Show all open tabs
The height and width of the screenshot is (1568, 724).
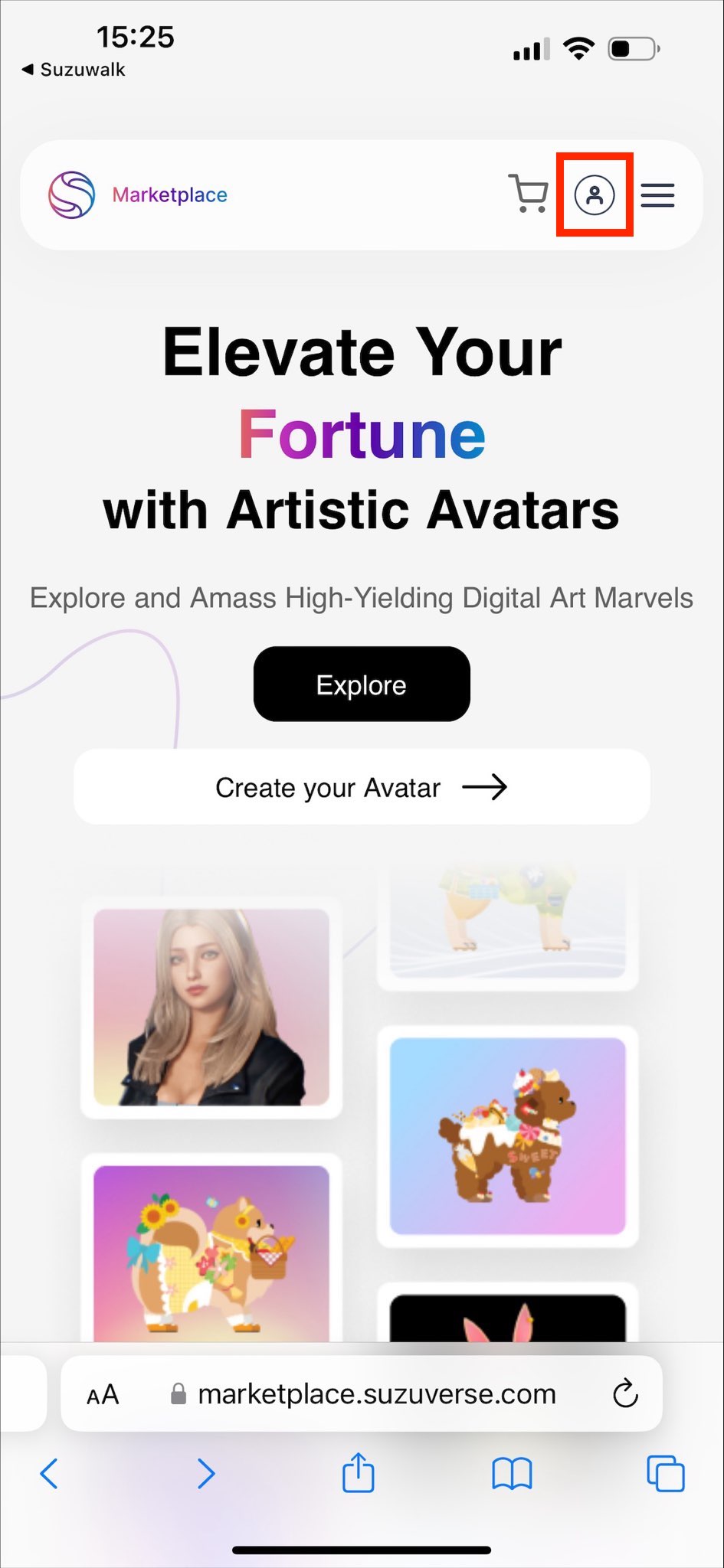tap(665, 1473)
